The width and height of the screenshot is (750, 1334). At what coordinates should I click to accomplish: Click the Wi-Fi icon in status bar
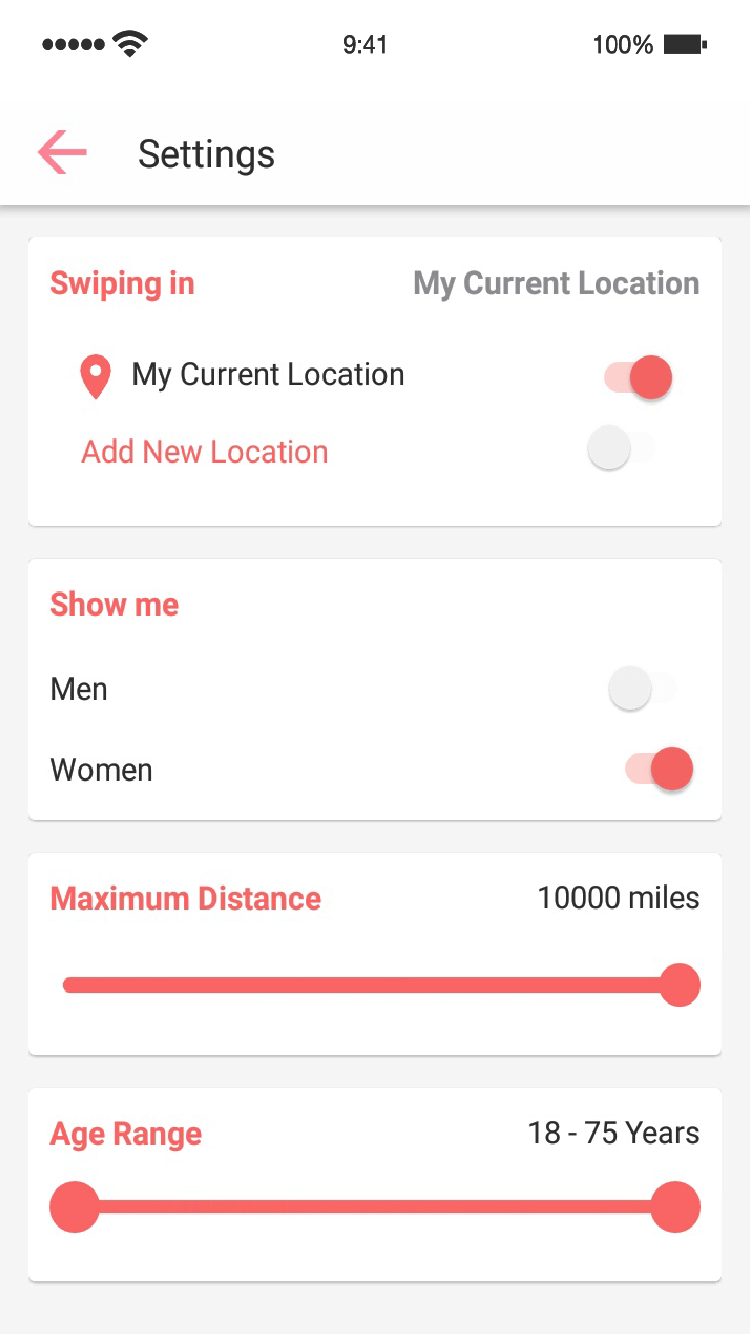(130, 42)
